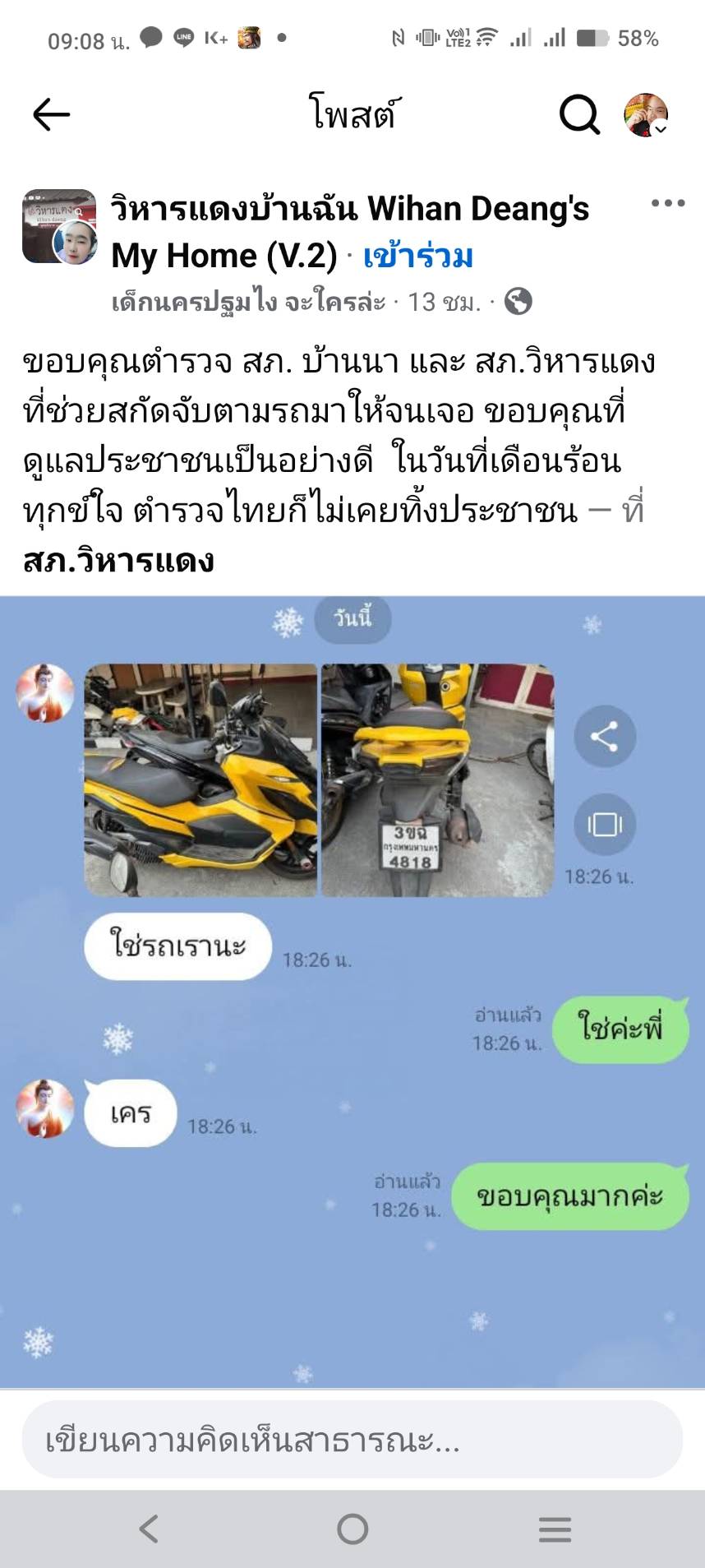
Task: Tap the public comment field
Action: (x=352, y=1441)
